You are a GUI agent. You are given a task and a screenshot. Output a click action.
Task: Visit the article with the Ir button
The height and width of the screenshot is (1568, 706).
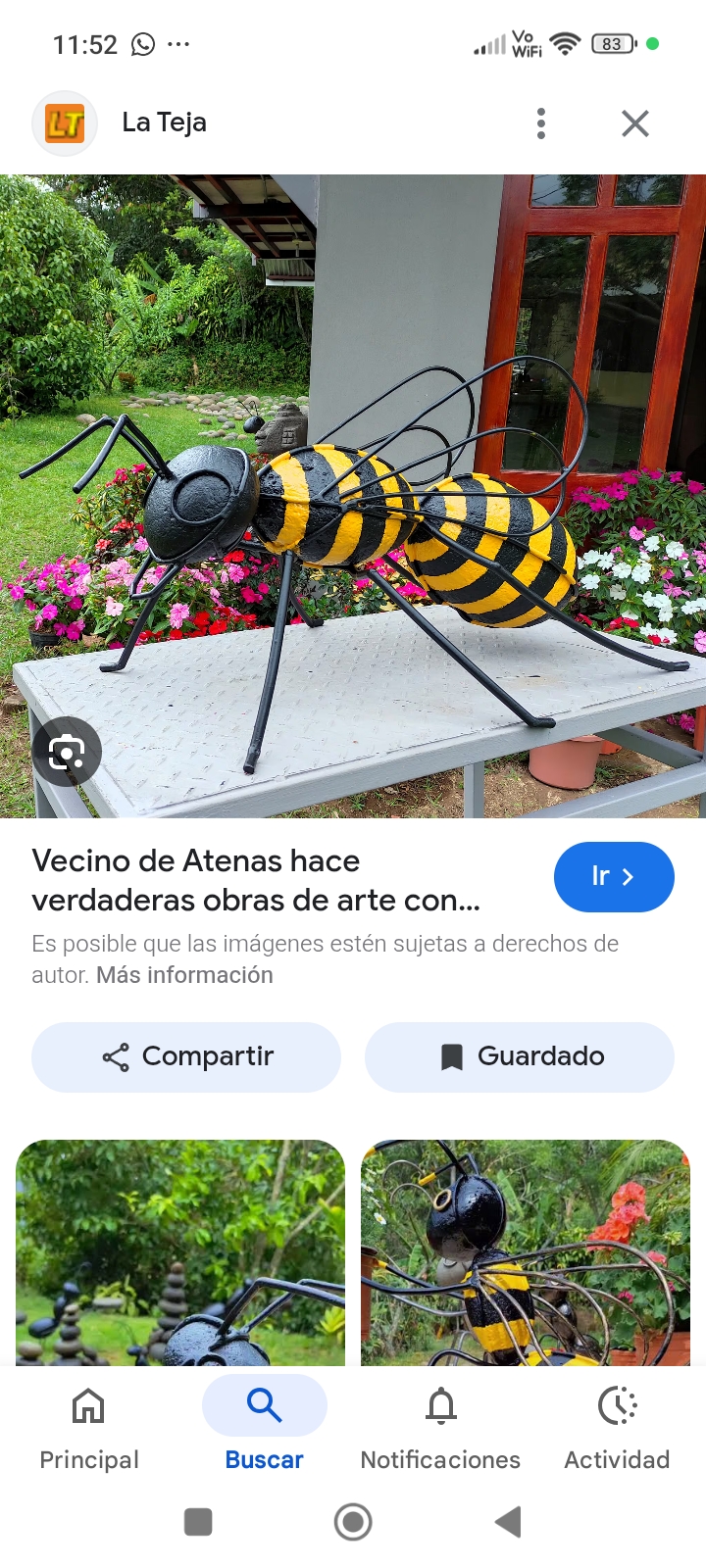(x=614, y=877)
